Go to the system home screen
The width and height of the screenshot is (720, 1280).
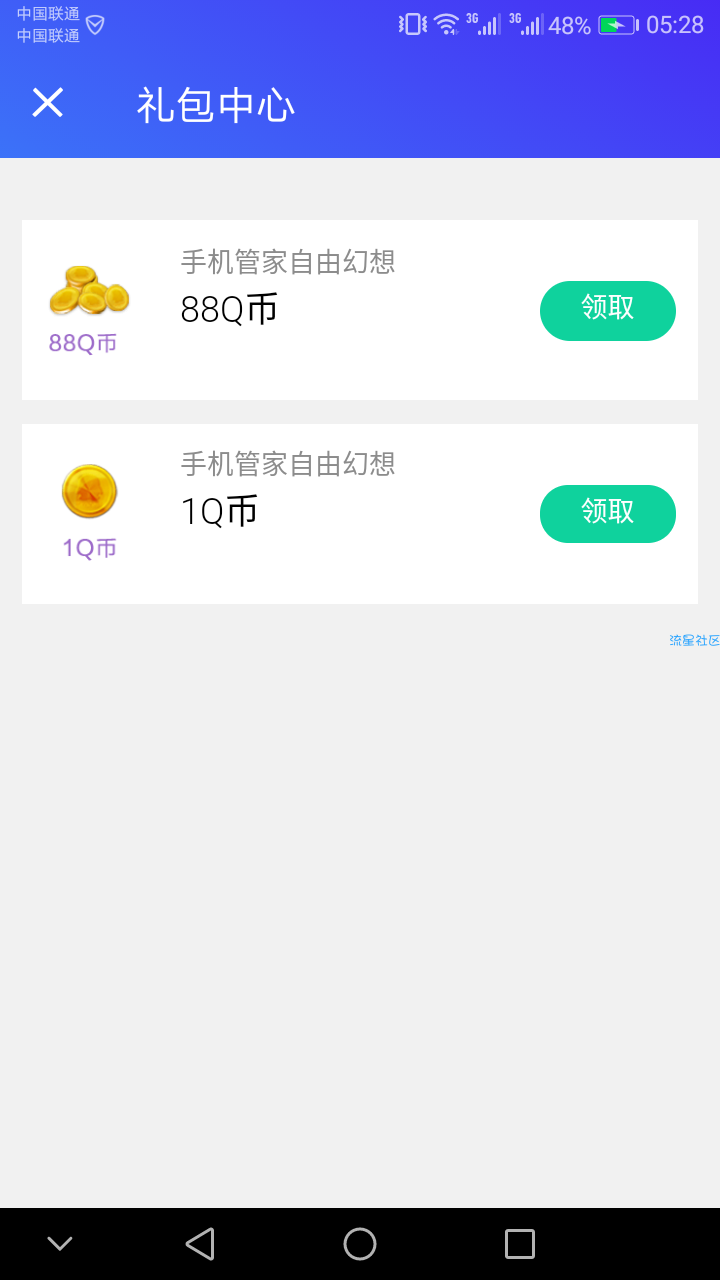click(360, 1244)
